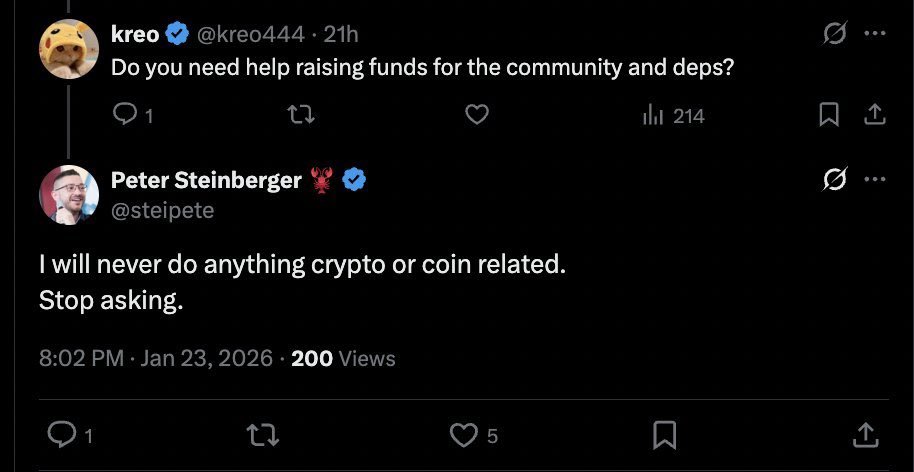
Task: Share kreo's tweet
Action: (x=874, y=116)
